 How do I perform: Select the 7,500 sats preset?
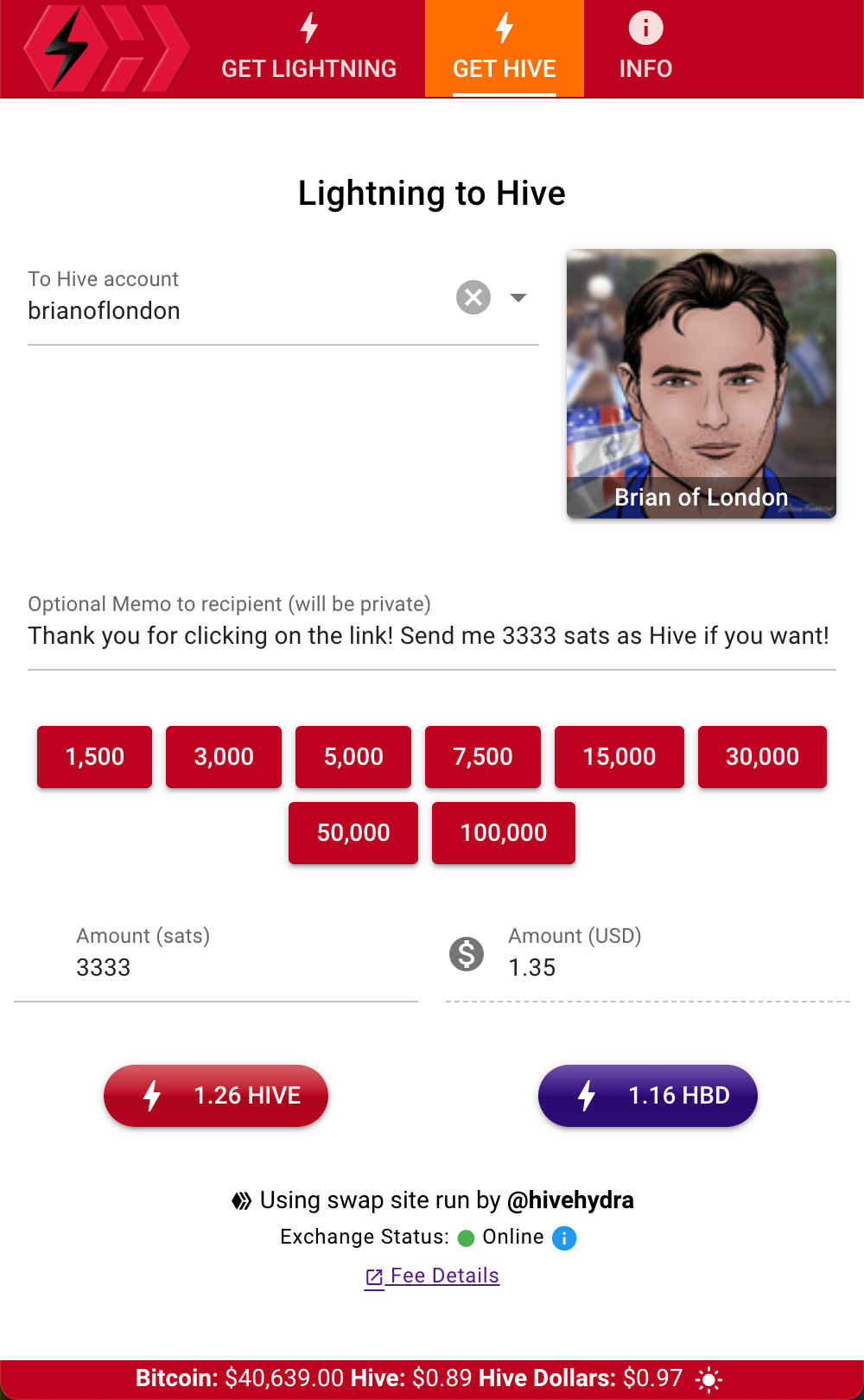pyautogui.click(x=483, y=757)
